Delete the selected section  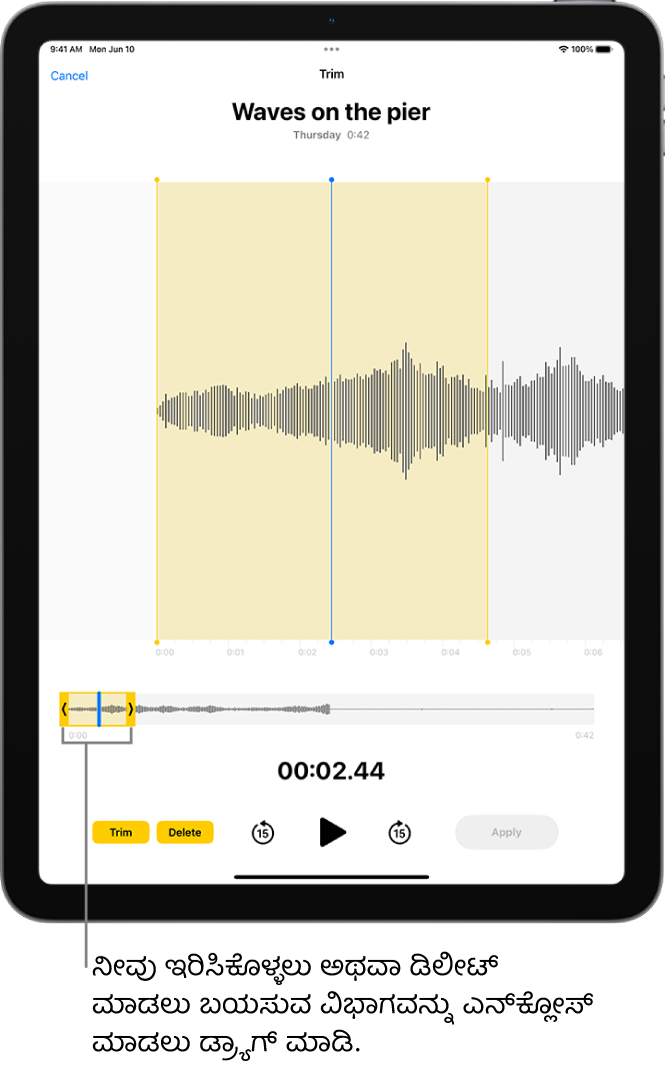pos(185,832)
